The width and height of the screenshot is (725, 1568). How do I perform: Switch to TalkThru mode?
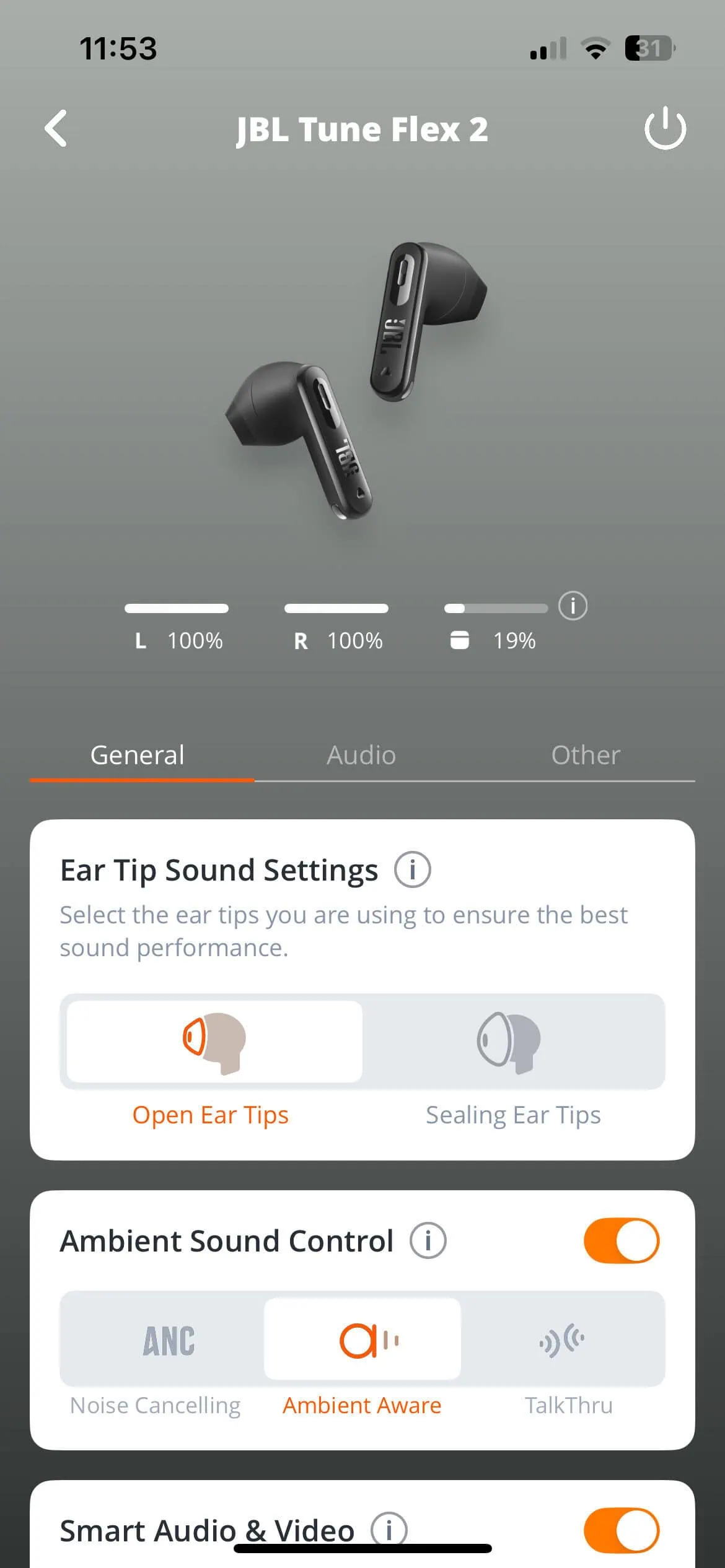[x=564, y=1341]
